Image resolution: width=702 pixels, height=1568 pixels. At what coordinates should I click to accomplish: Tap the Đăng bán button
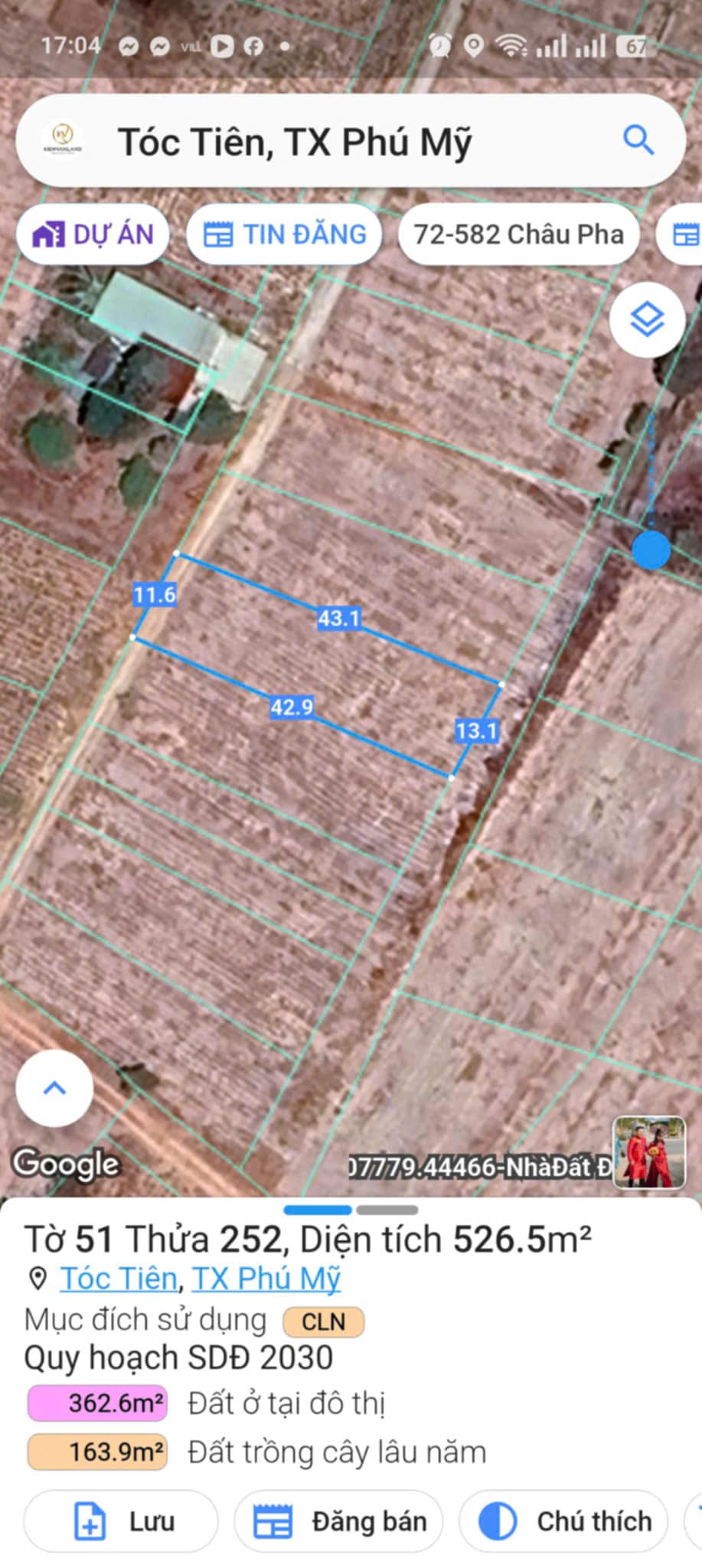pos(338,1521)
